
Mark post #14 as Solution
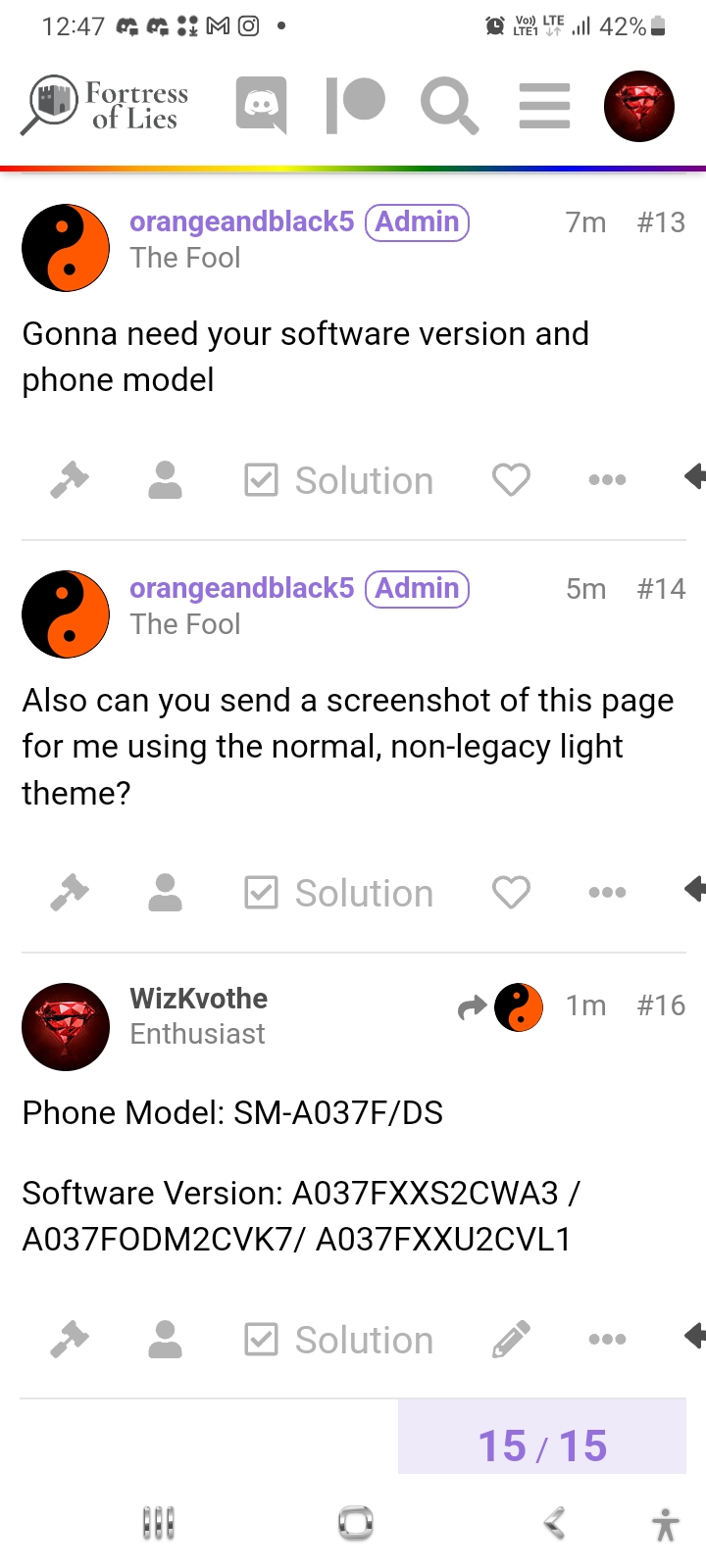click(x=338, y=893)
